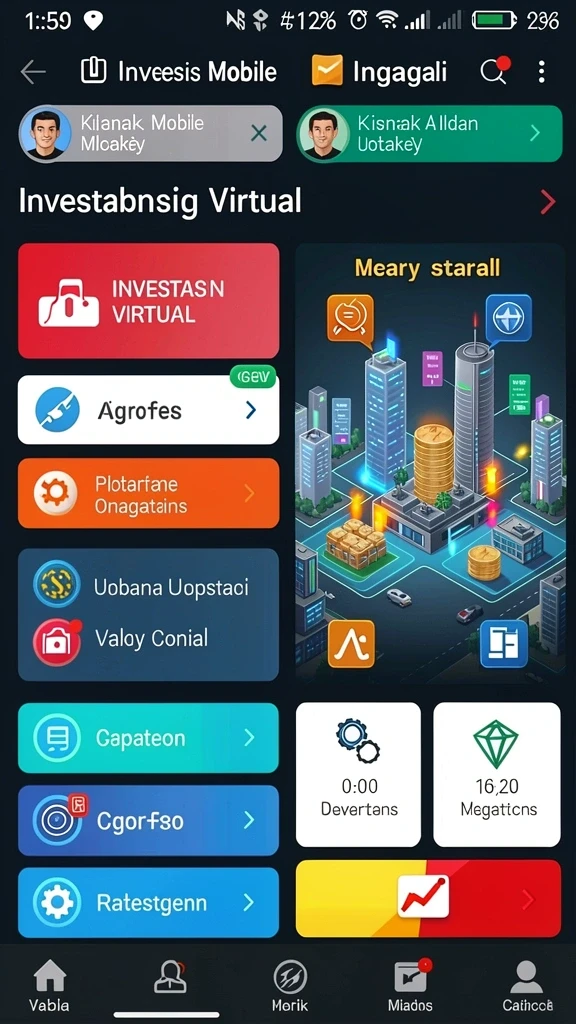Open Ratestgenn settings row
This screenshot has width=576, height=1024.
[148, 903]
